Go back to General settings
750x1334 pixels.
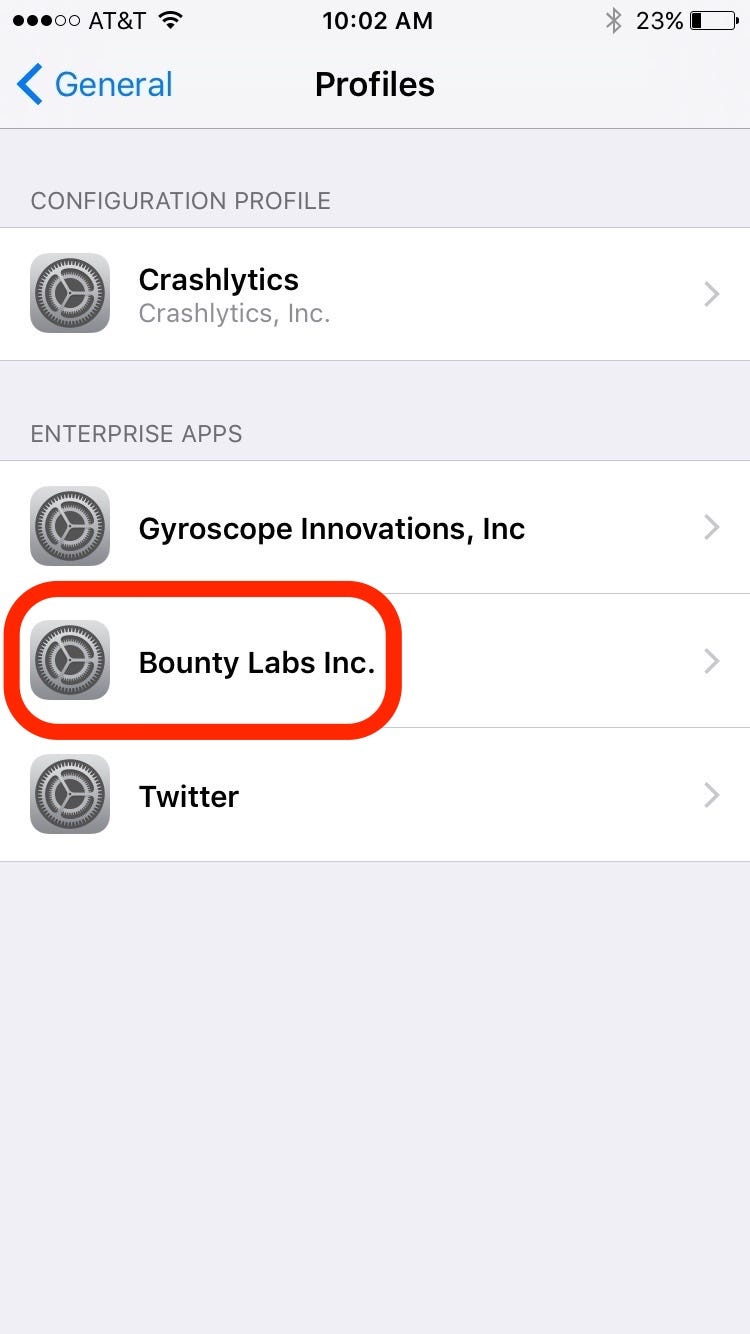96,85
